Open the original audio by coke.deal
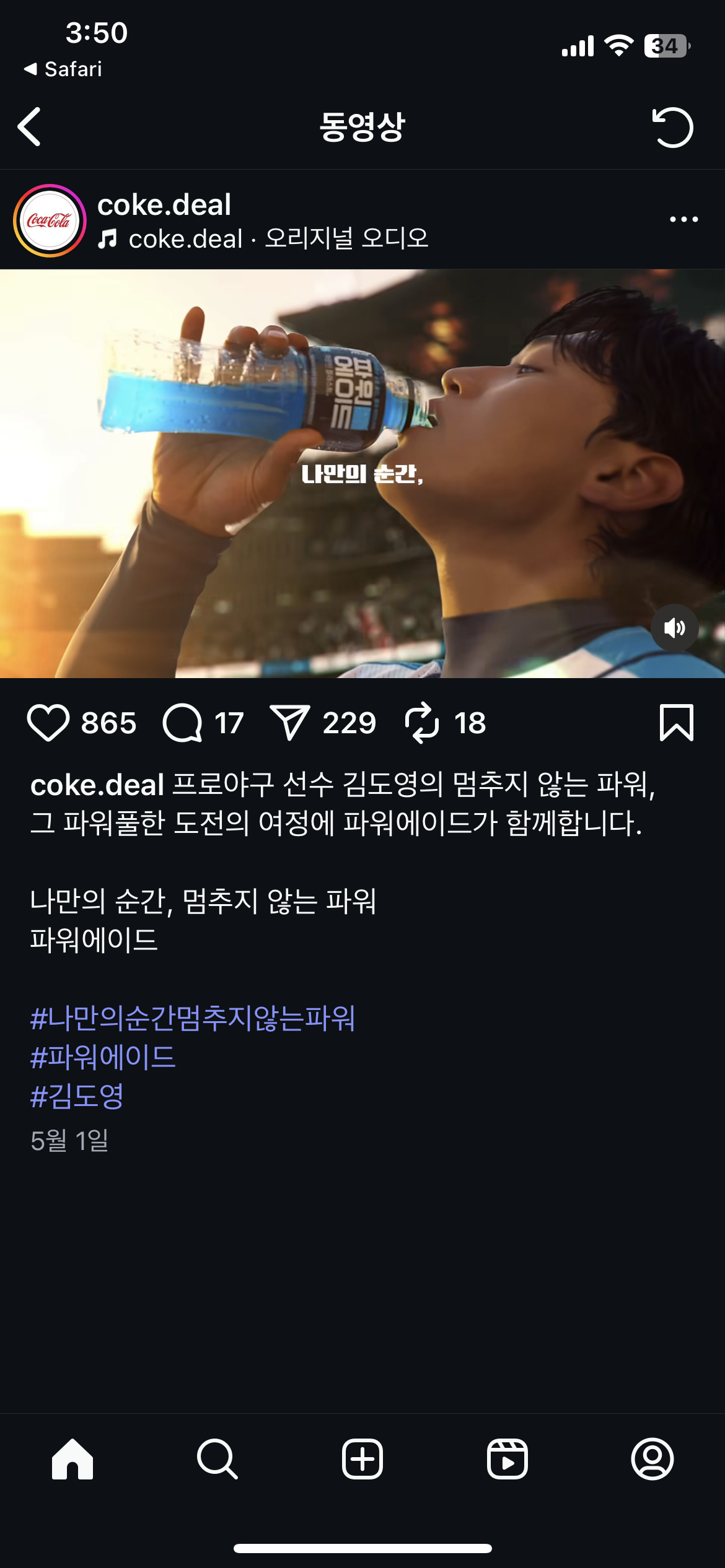Viewport: 725px width, 1568px height. click(278, 238)
